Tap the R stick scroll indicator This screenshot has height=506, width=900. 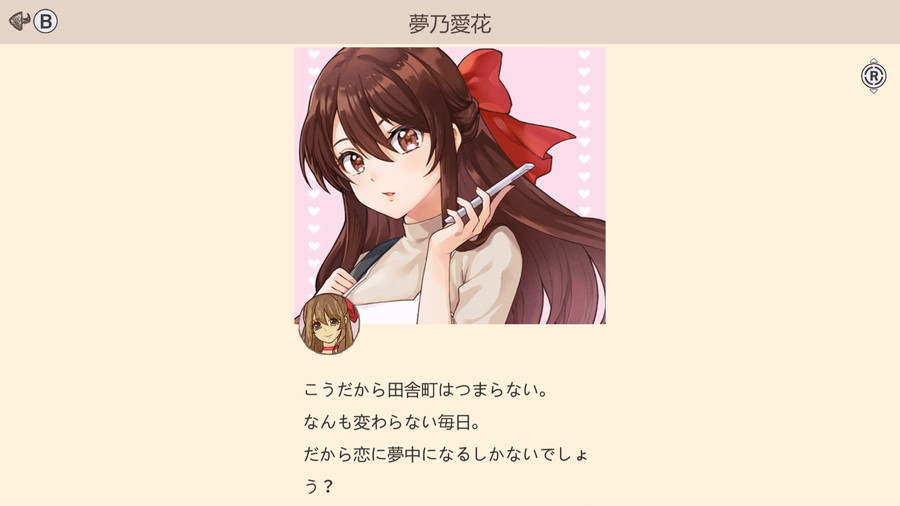coord(873,76)
